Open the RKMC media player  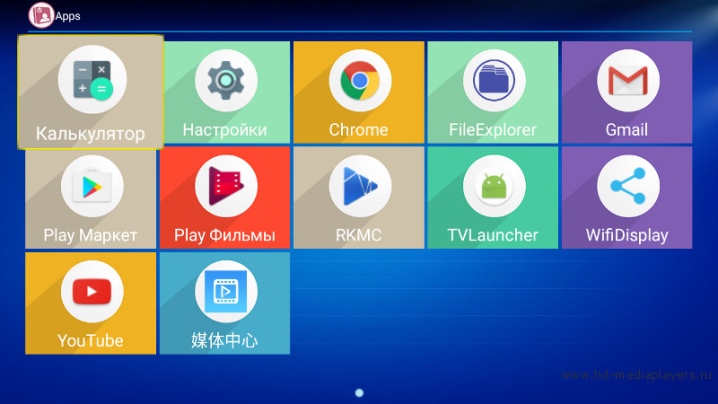(358, 198)
